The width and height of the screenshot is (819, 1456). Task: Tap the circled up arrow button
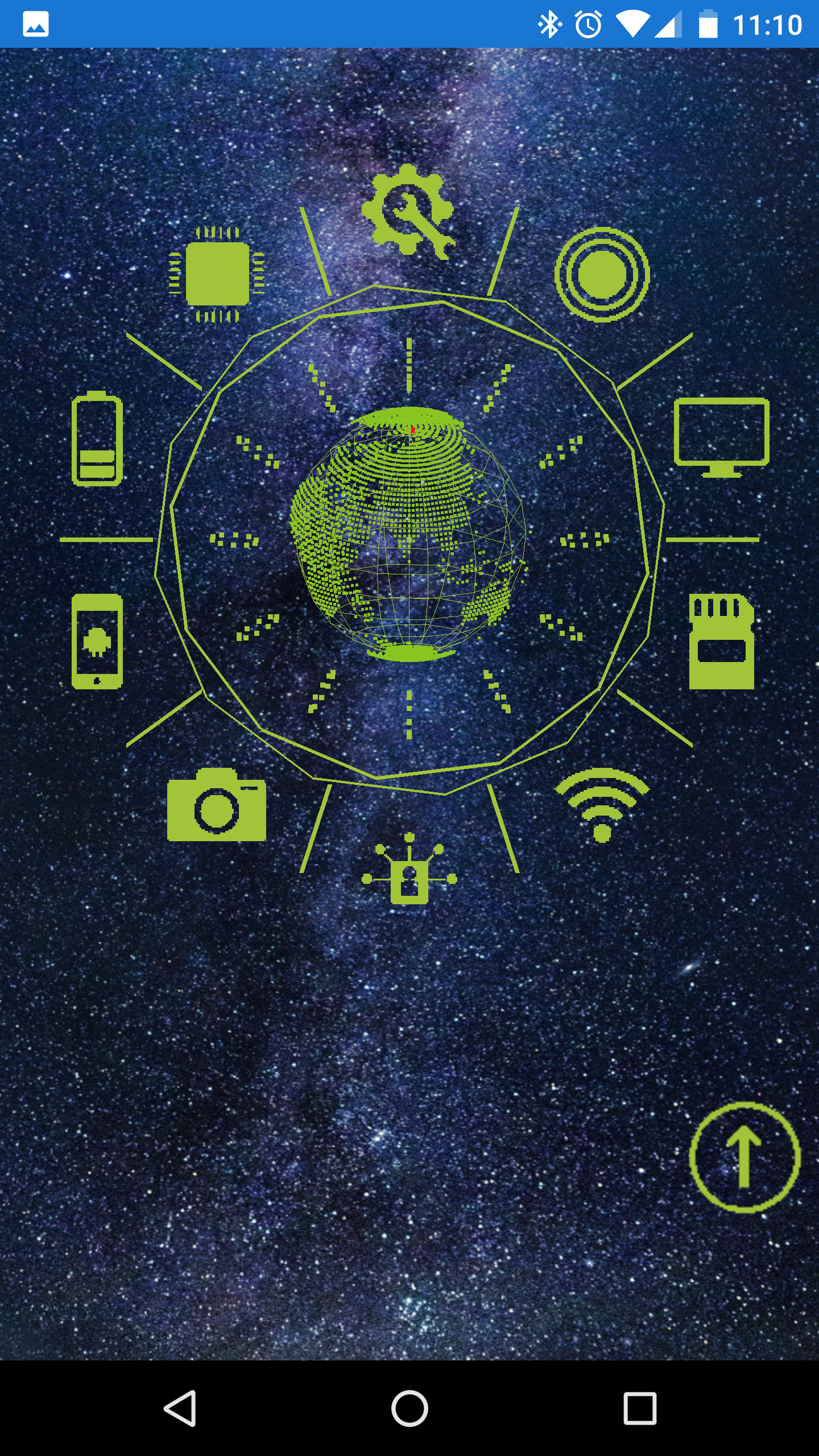(x=744, y=1157)
